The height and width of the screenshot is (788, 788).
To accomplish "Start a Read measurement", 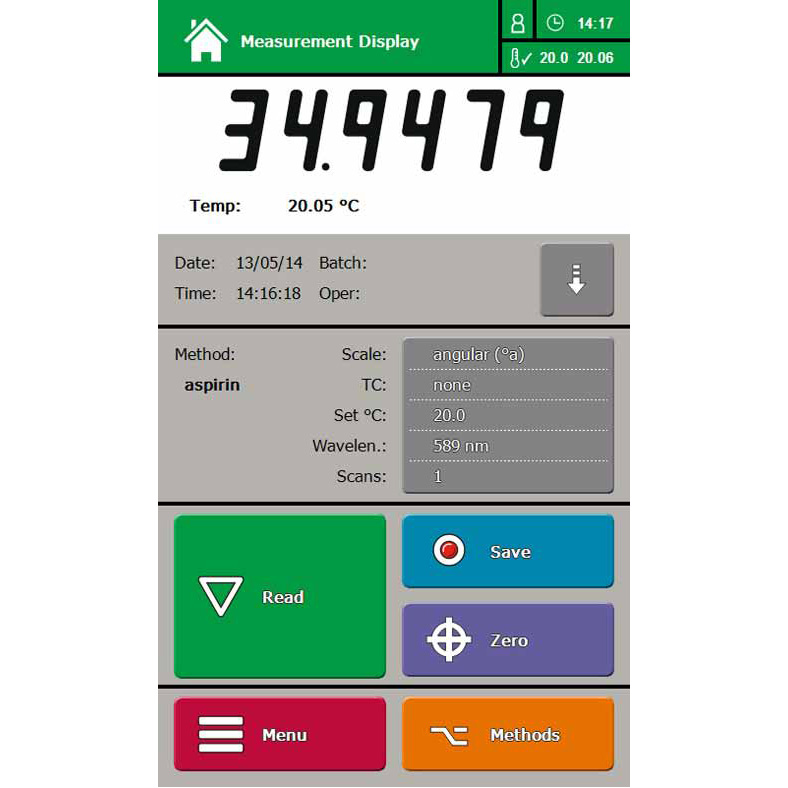I will 279,597.
